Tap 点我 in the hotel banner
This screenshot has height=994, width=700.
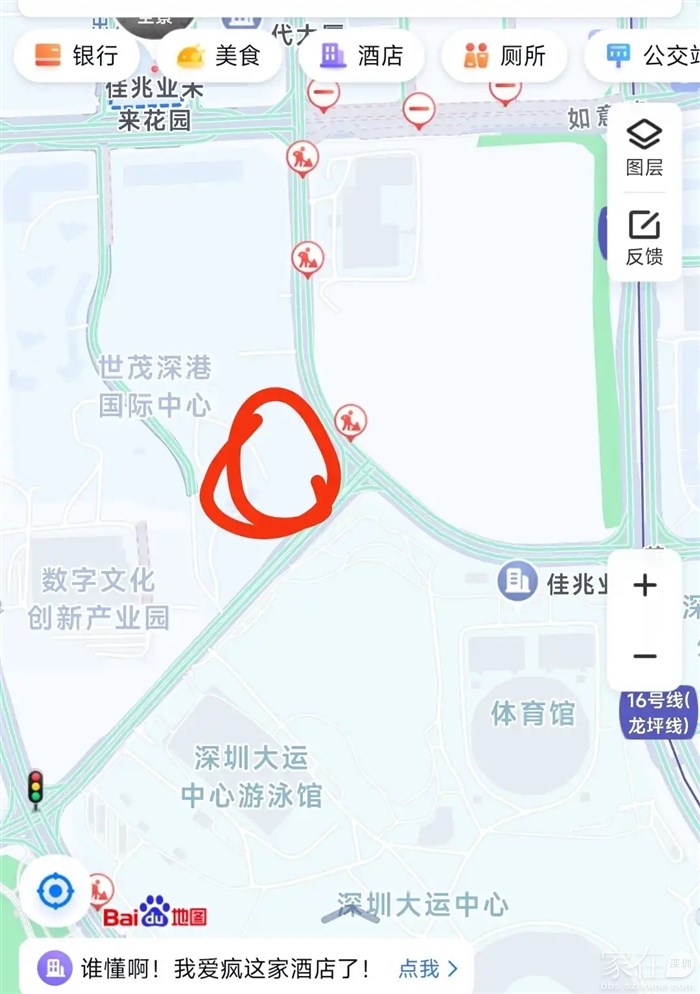[x=428, y=968]
